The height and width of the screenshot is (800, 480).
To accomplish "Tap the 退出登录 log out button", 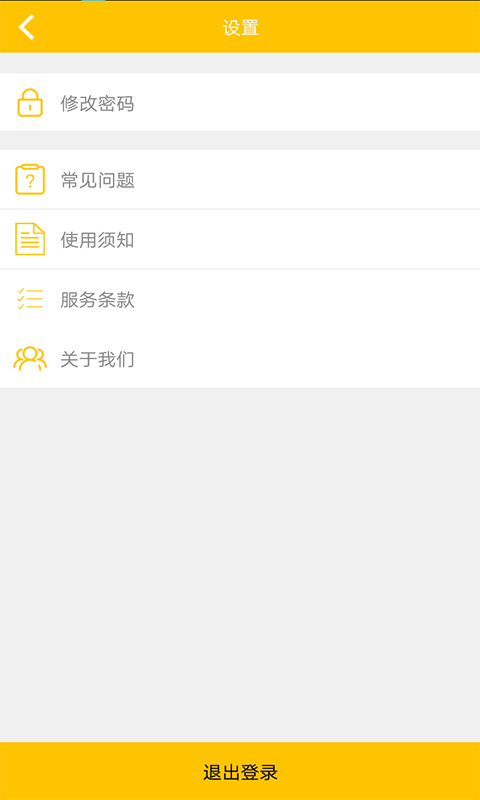I will click(x=240, y=771).
